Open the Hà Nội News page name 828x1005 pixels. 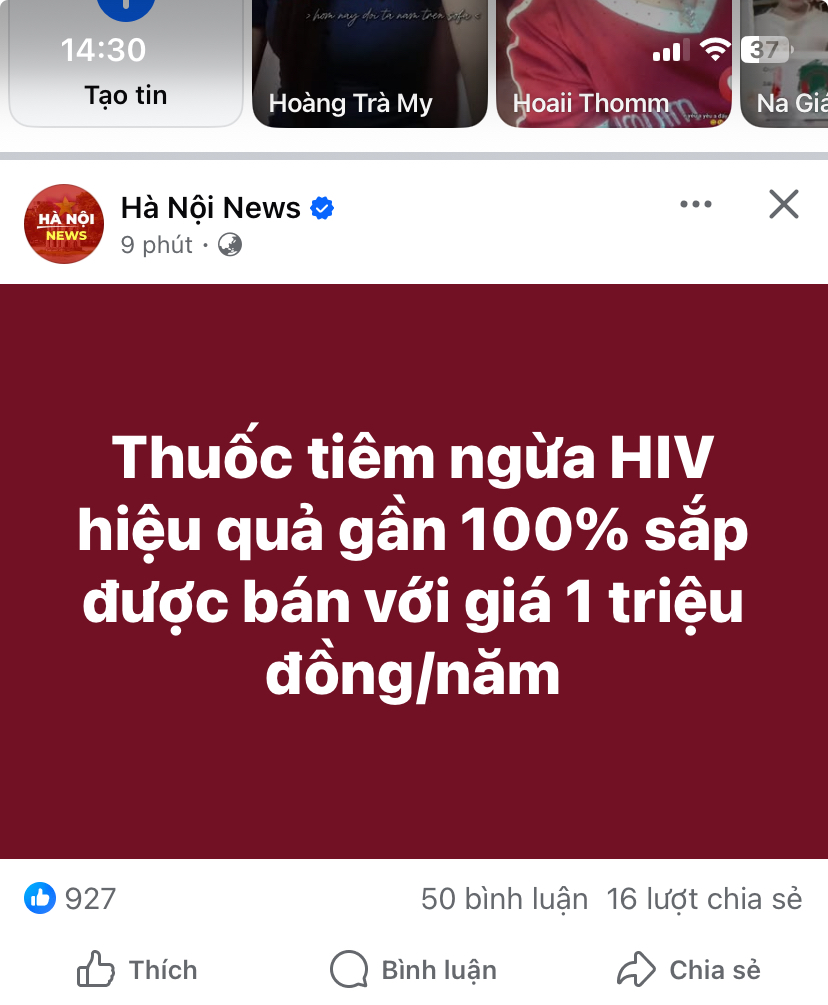211,208
